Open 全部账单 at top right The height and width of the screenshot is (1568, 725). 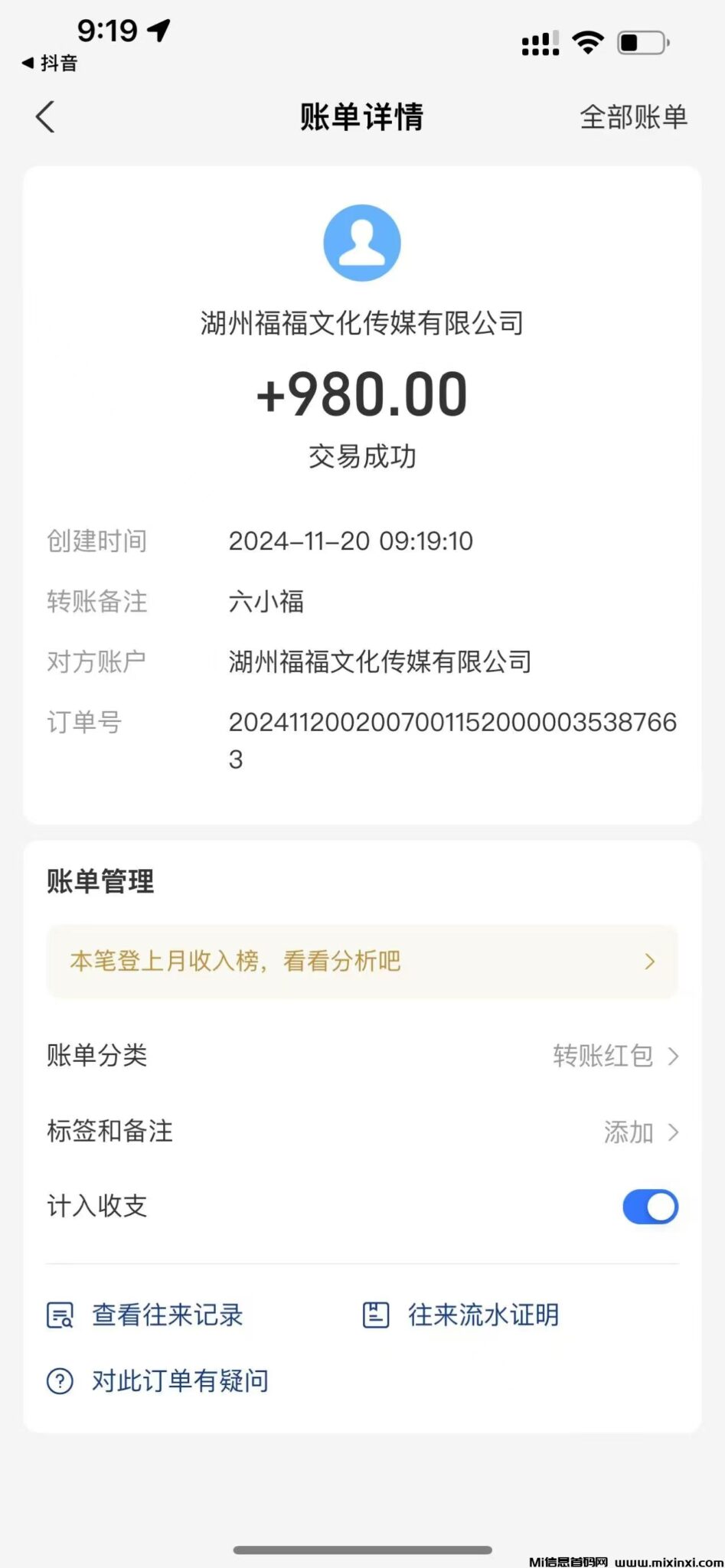point(632,116)
